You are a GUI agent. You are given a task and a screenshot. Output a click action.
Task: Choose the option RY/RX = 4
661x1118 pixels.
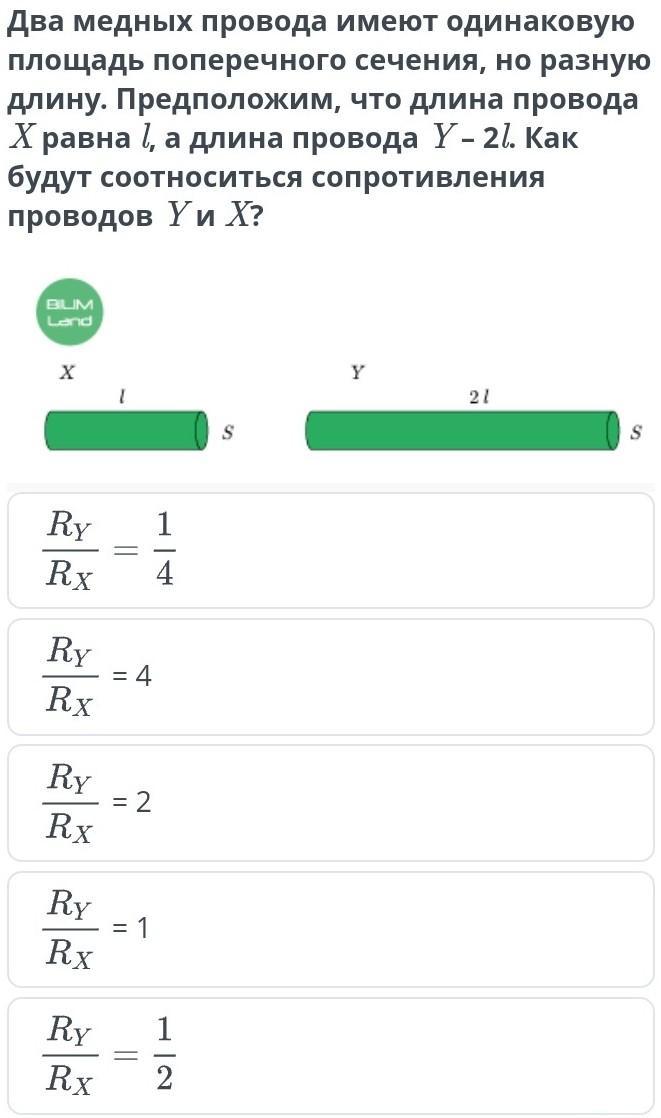(330, 677)
